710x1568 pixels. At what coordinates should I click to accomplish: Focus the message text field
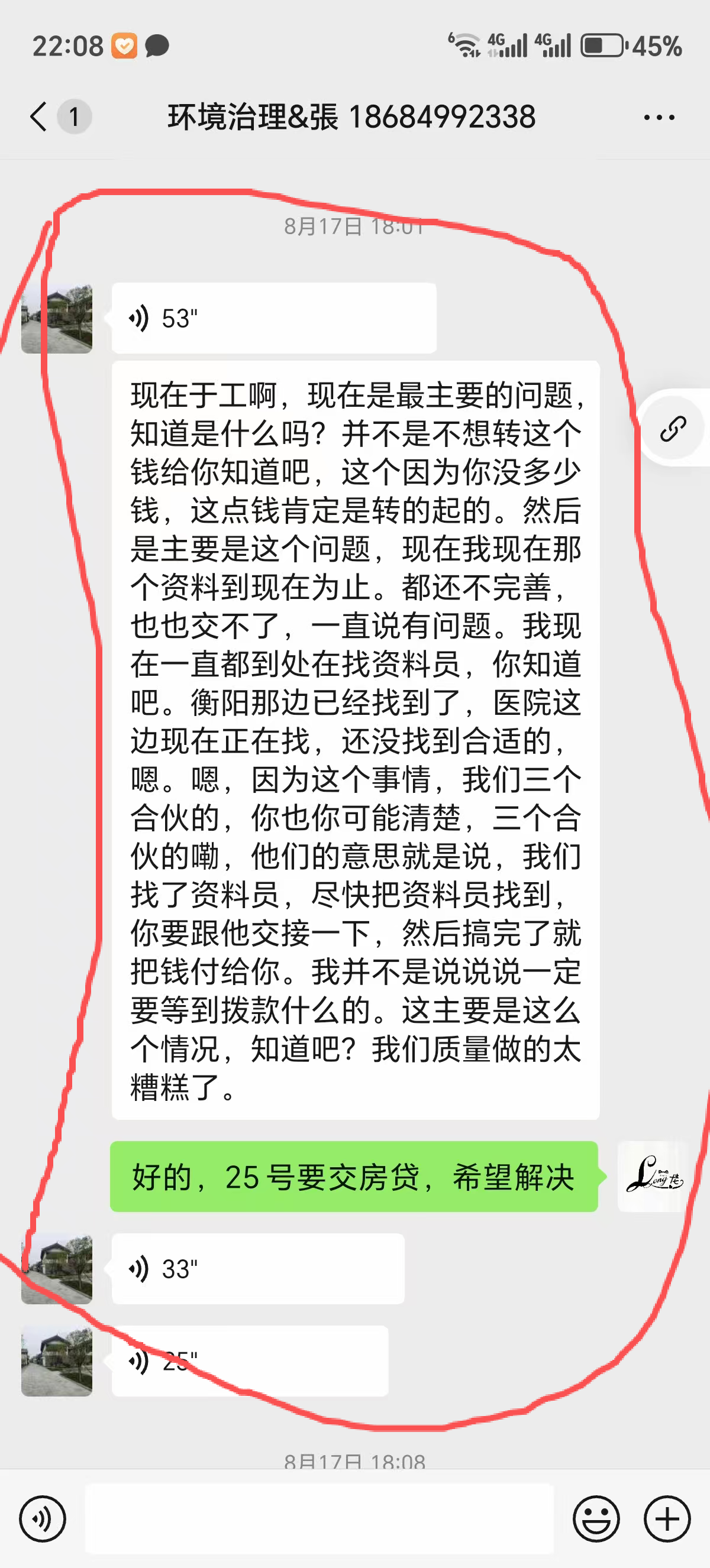[x=319, y=1519]
